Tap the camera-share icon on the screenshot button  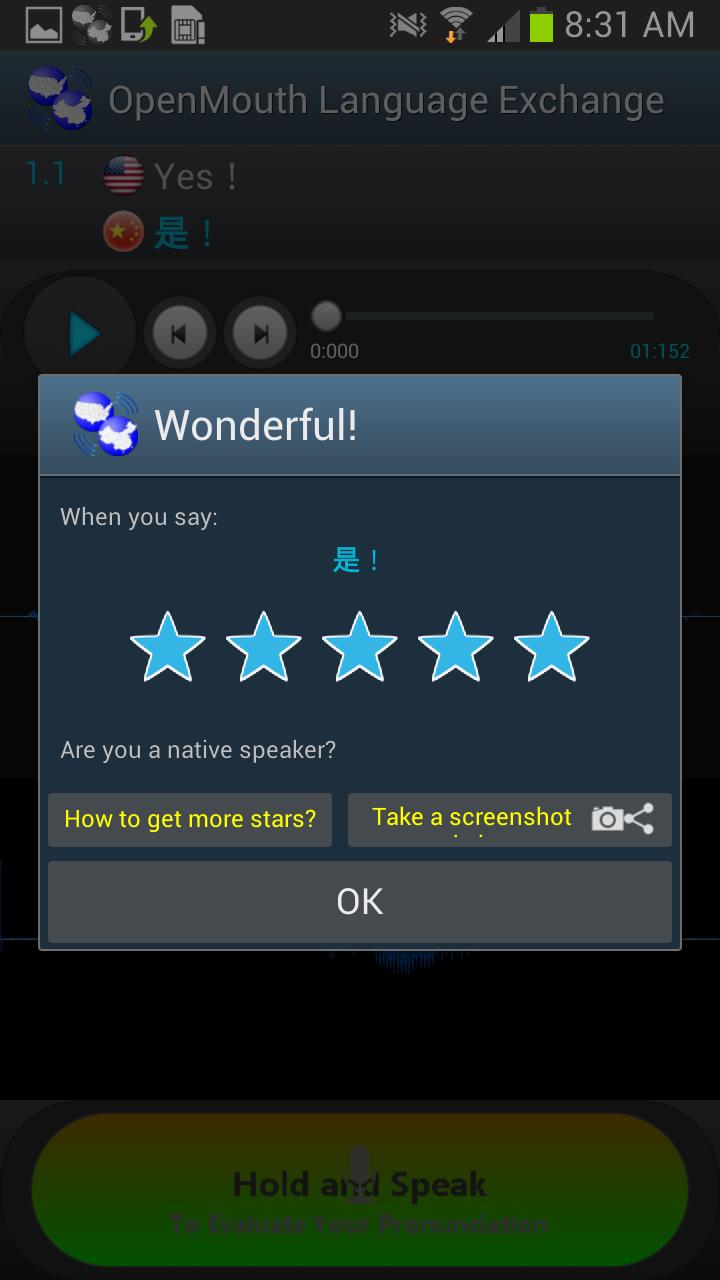pos(628,819)
